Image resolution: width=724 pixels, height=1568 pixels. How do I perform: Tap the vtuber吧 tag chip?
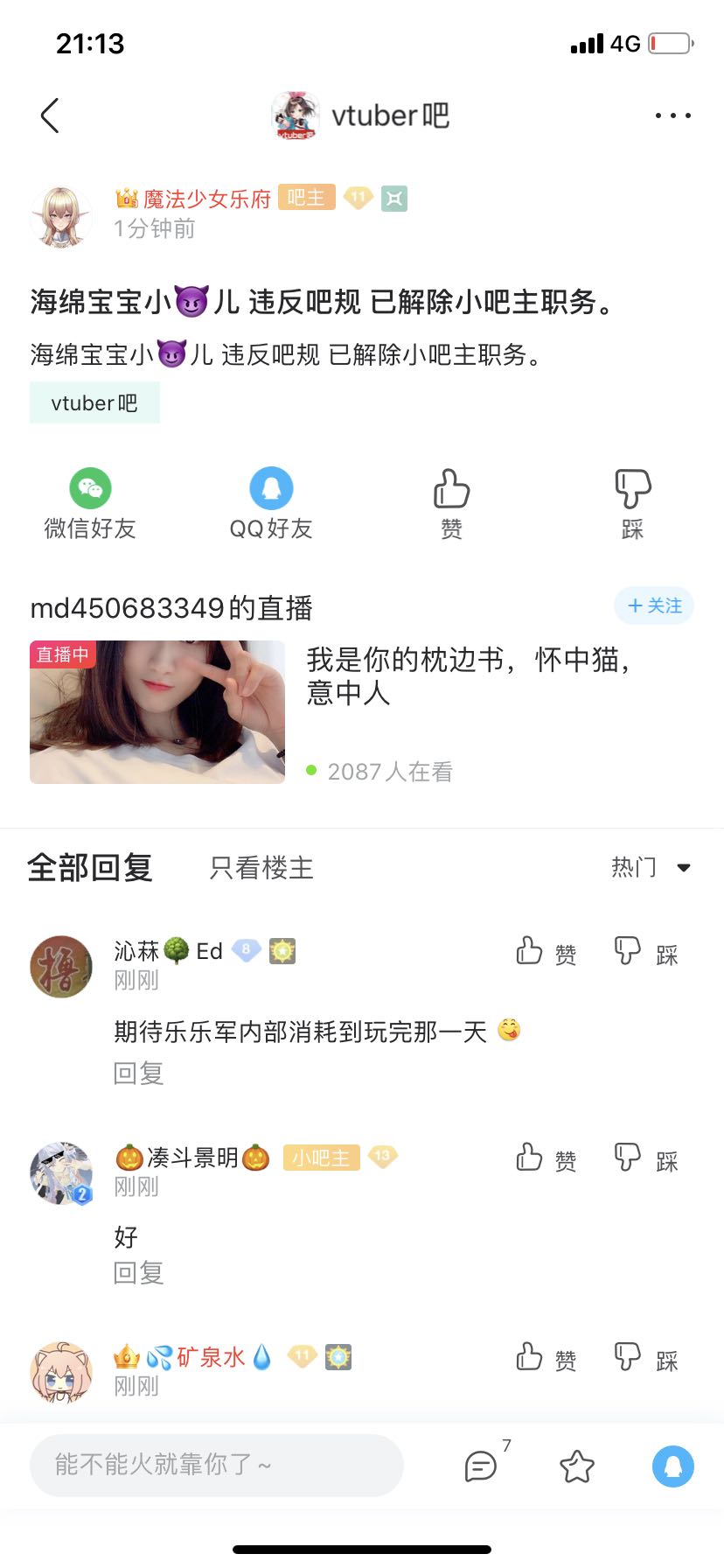pos(94,402)
